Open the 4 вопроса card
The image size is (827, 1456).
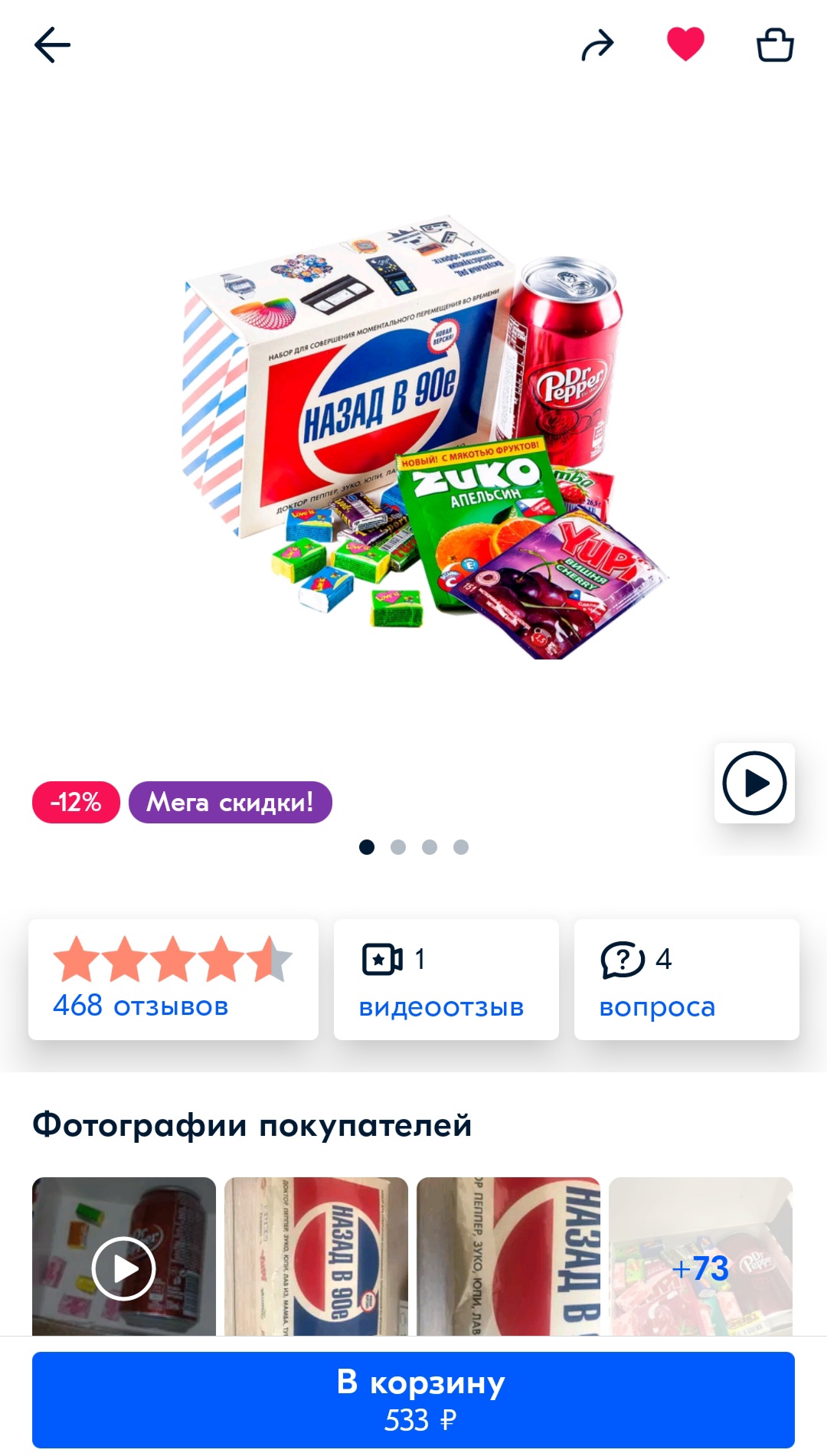687,980
